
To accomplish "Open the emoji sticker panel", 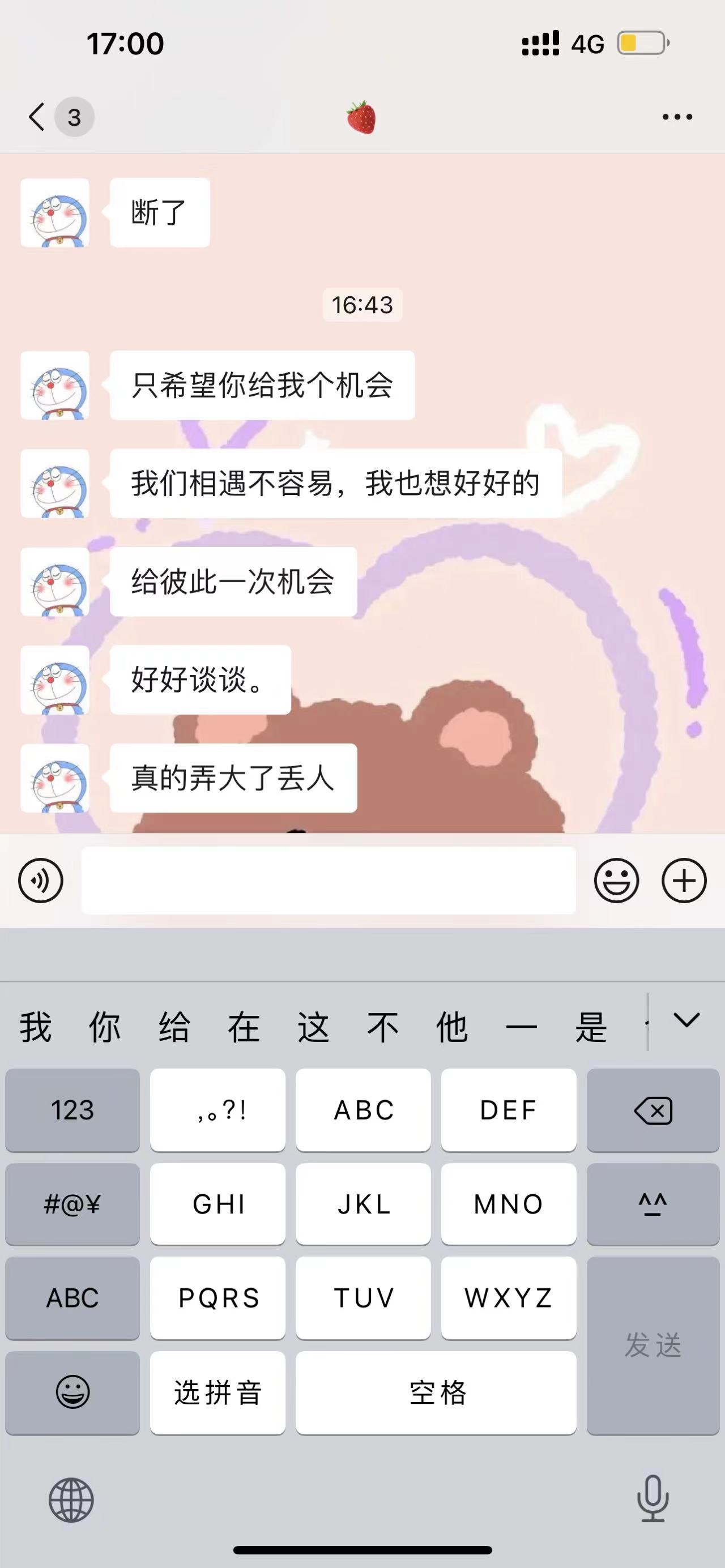I will pyautogui.click(x=616, y=880).
